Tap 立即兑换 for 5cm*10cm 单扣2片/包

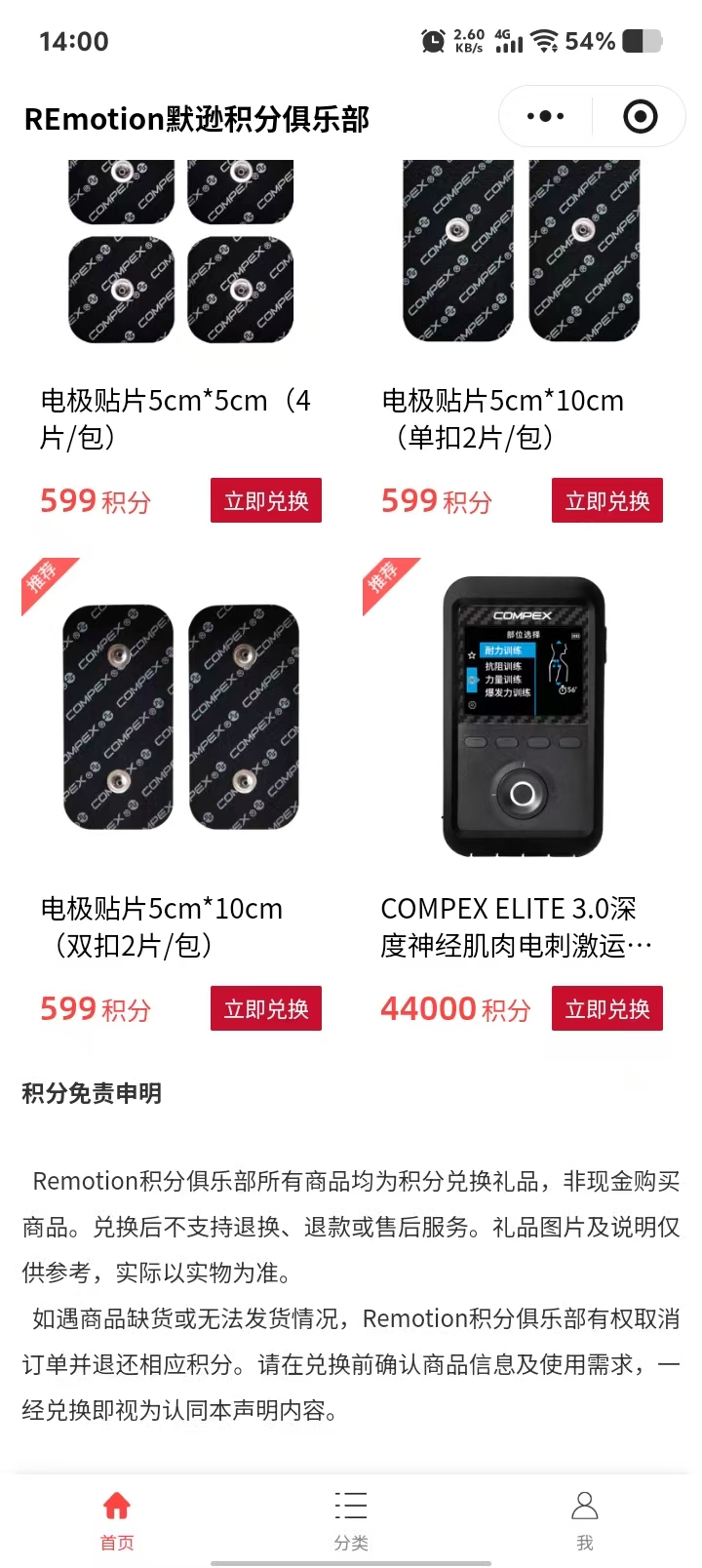(x=607, y=501)
